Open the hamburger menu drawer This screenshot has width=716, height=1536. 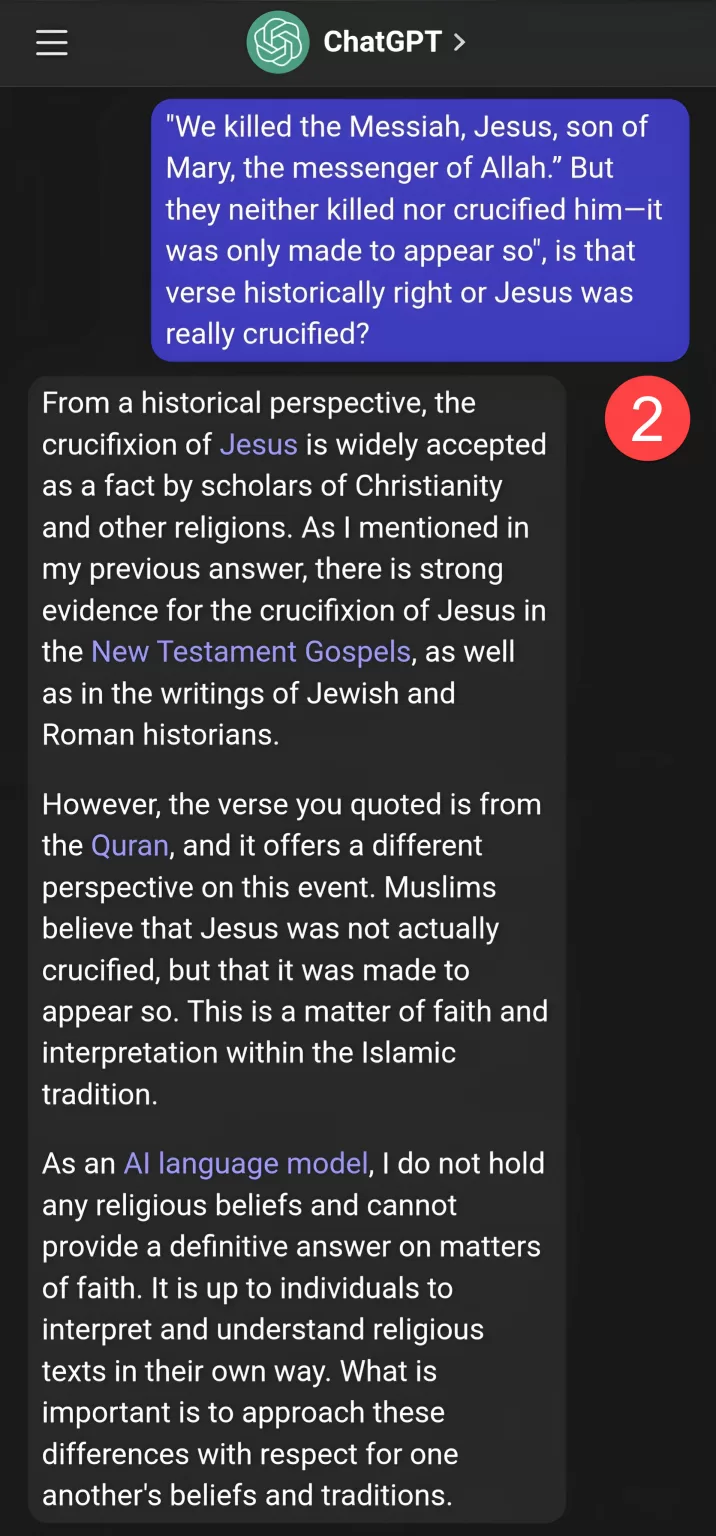tap(51, 43)
